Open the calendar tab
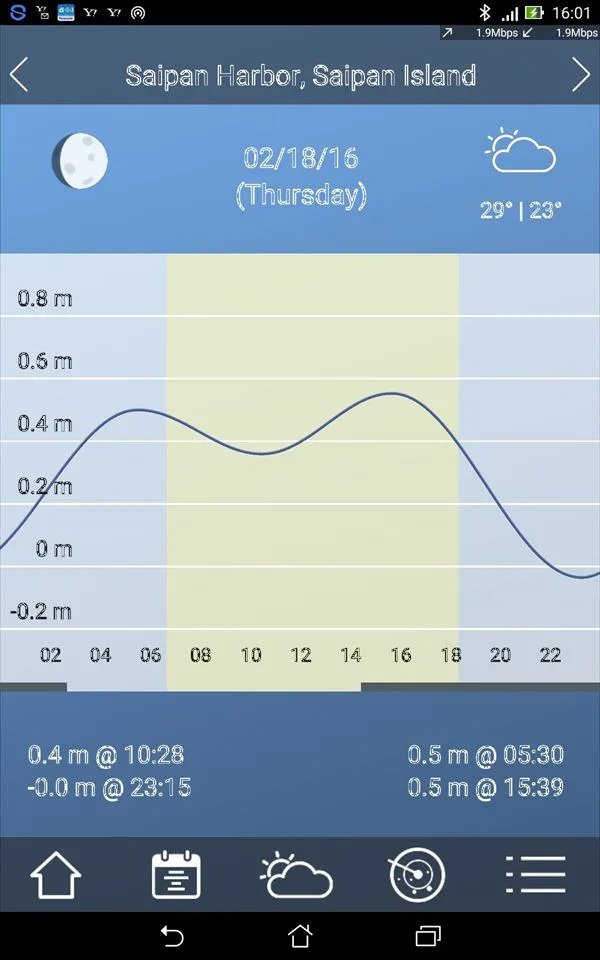This screenshot has width=600, height=960. click(176, 875)
